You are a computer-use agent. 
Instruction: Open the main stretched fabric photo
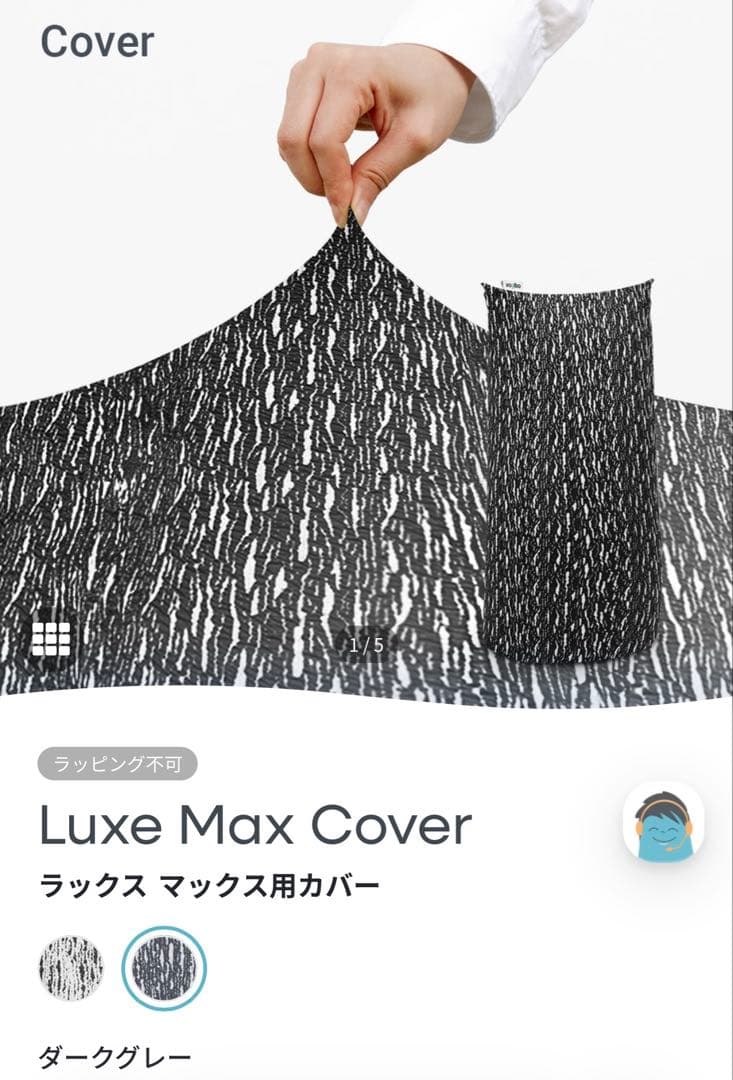click(300, 450)
